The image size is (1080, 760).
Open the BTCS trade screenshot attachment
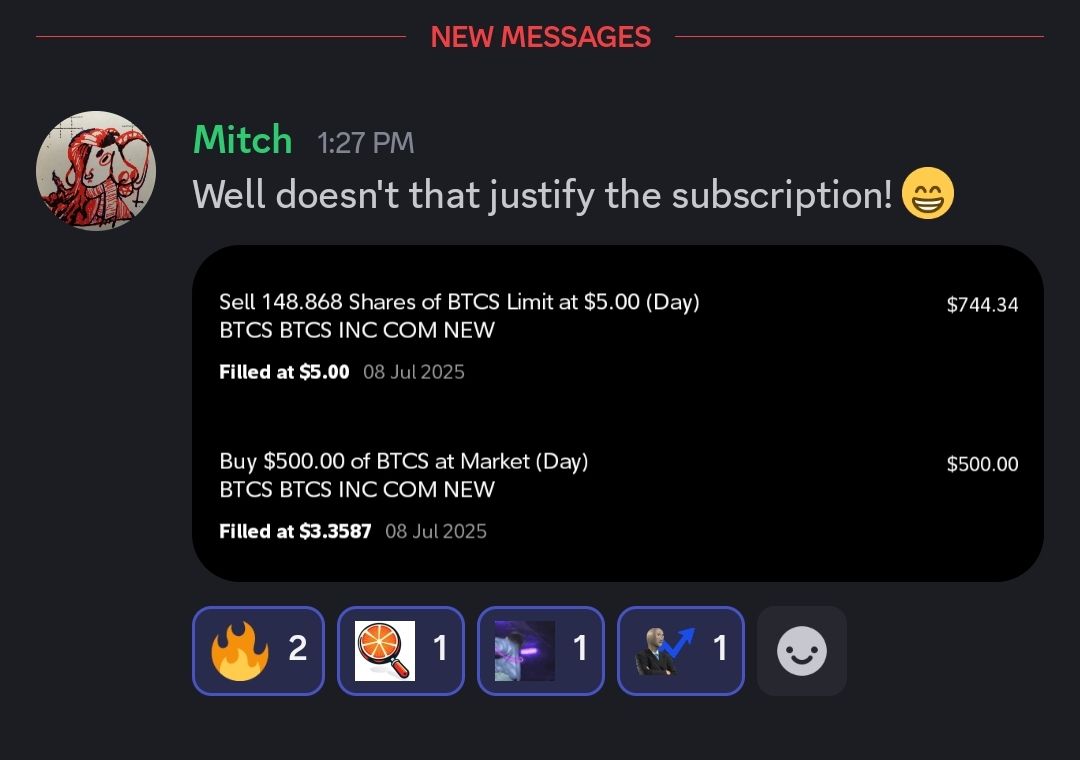(617, 413)
